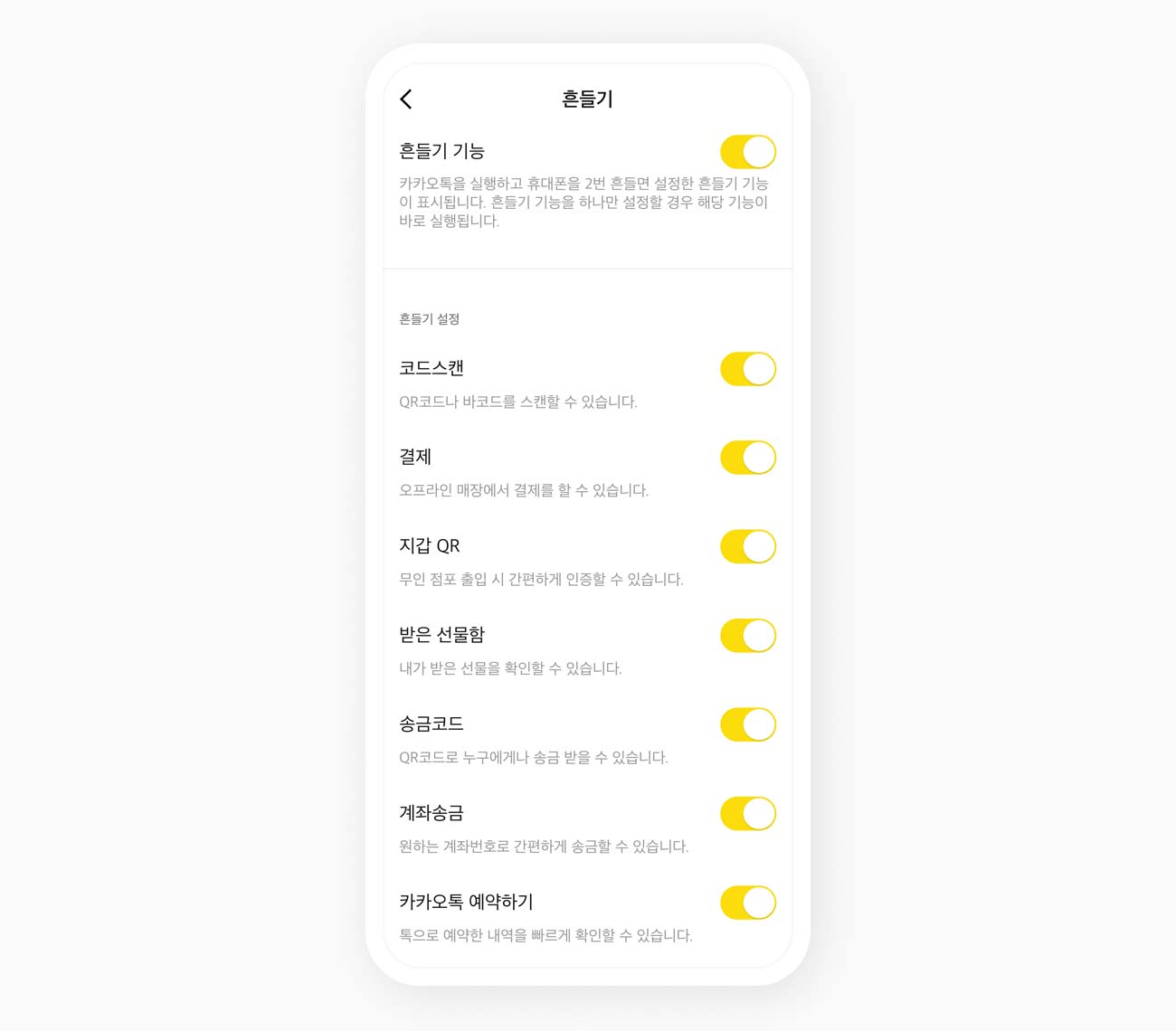Toggle the 지갑 QR switch

747,546
